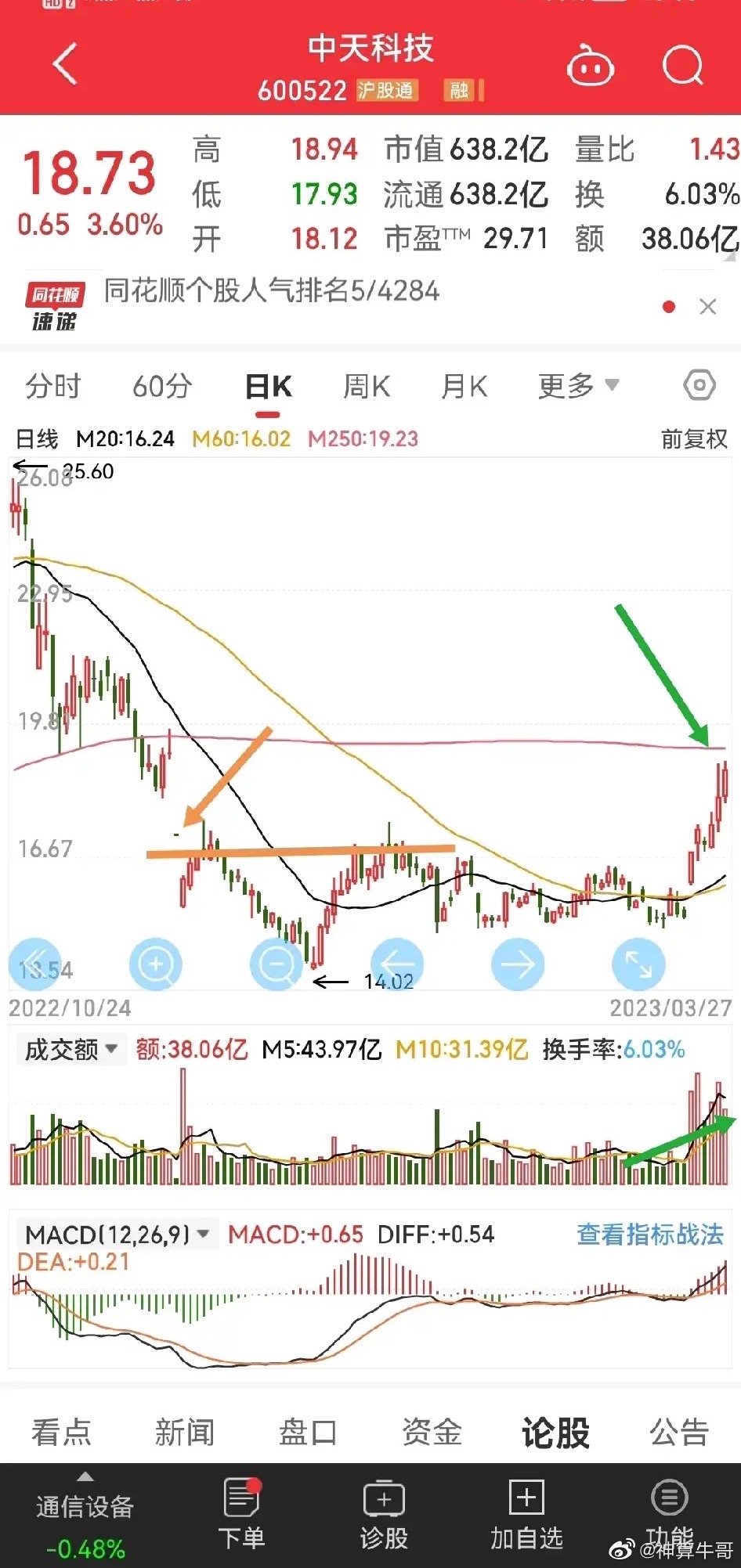Dismiss the 同花顺速递 banner

[707, 307]
